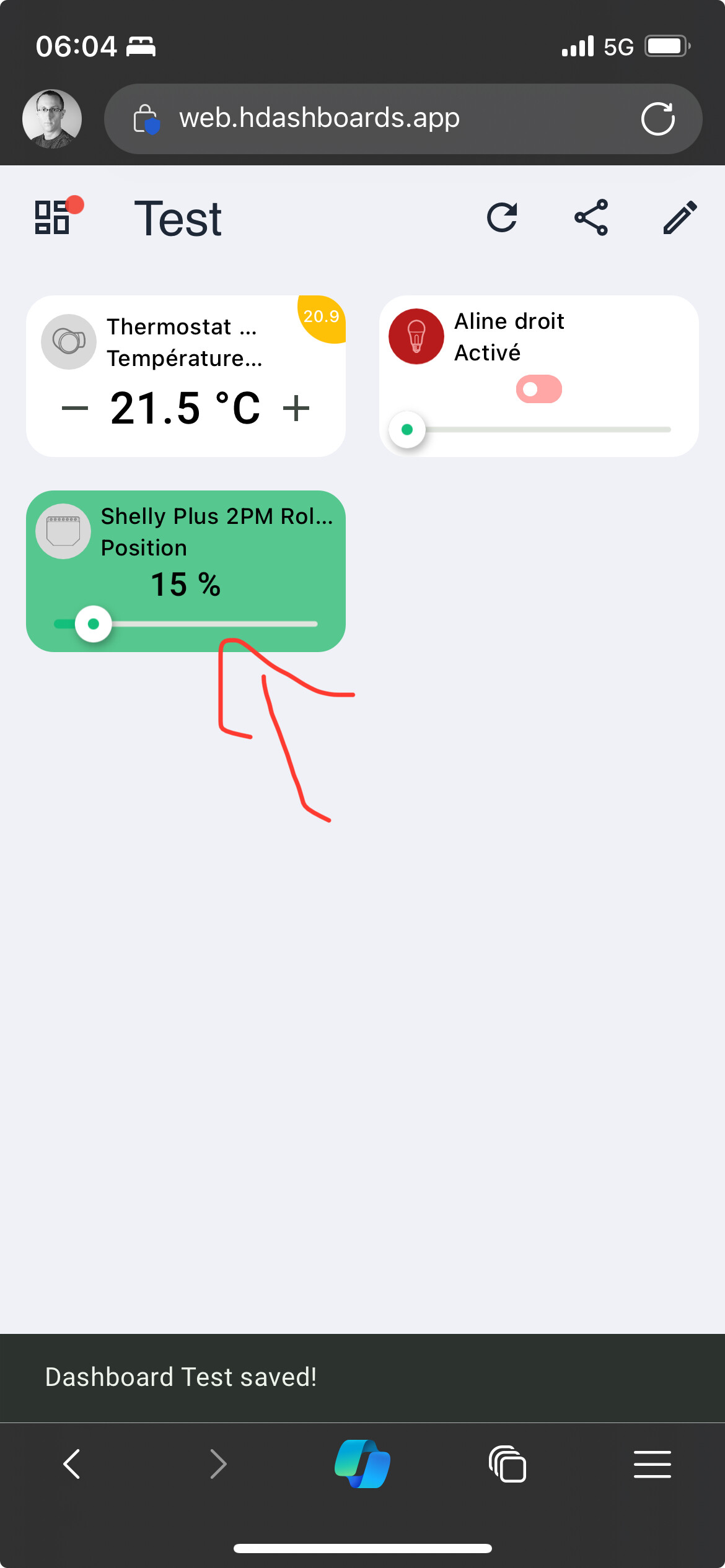Decrease the thermostat temperature with minus
This screenshot has height=1568, width=725.
point(75,408)
